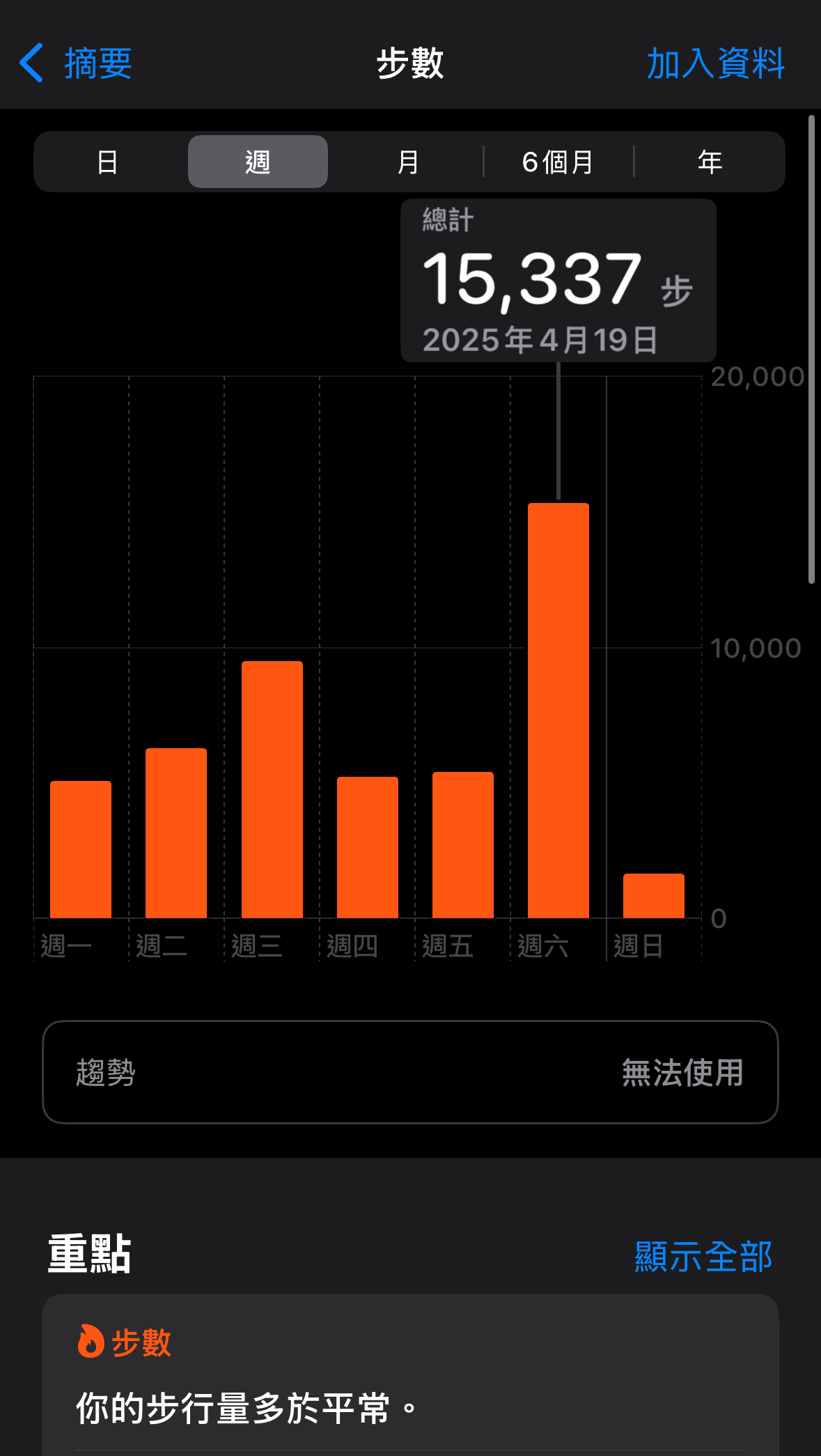Go back to 摘要 summary
Viewport: 821px width, 1456px height.
point(75,63)
